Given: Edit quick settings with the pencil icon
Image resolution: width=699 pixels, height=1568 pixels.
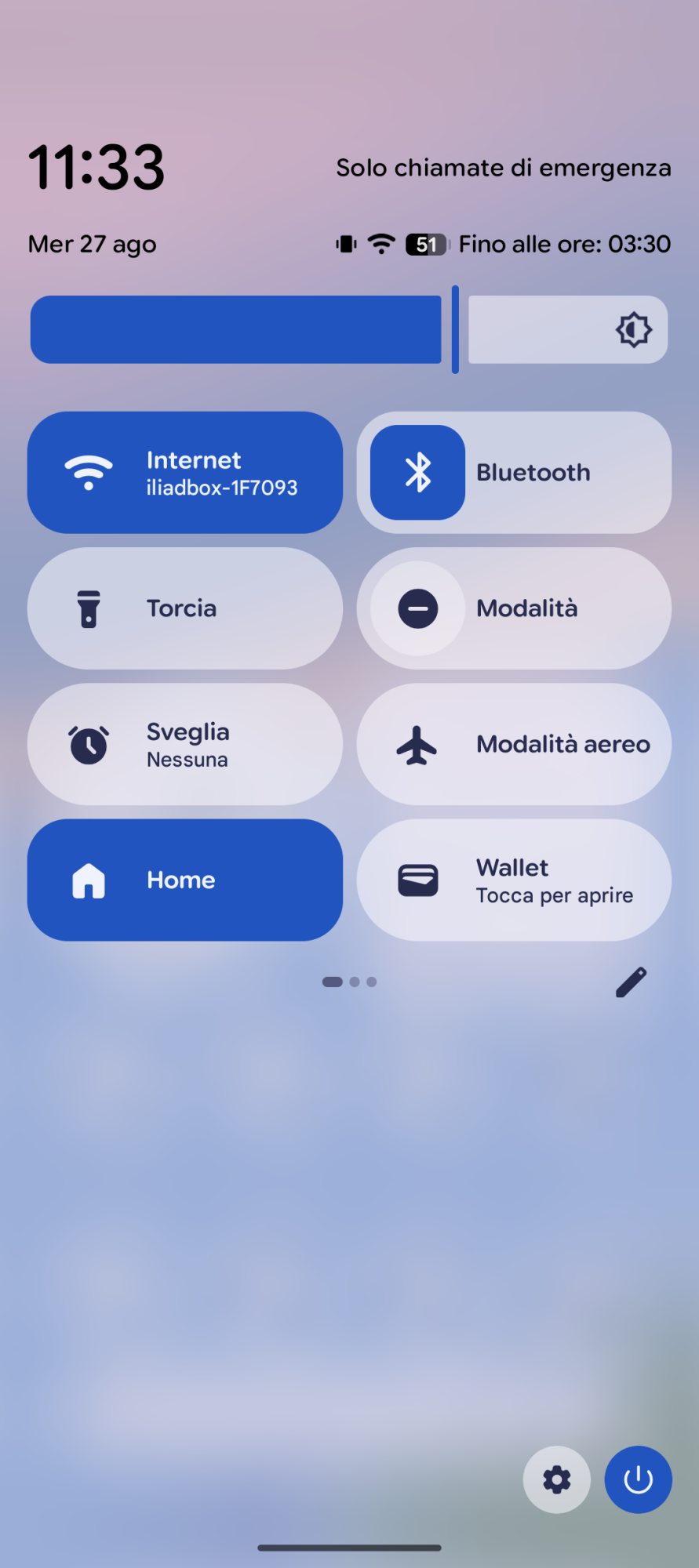Looking at the screenshot, I should 631,982.
